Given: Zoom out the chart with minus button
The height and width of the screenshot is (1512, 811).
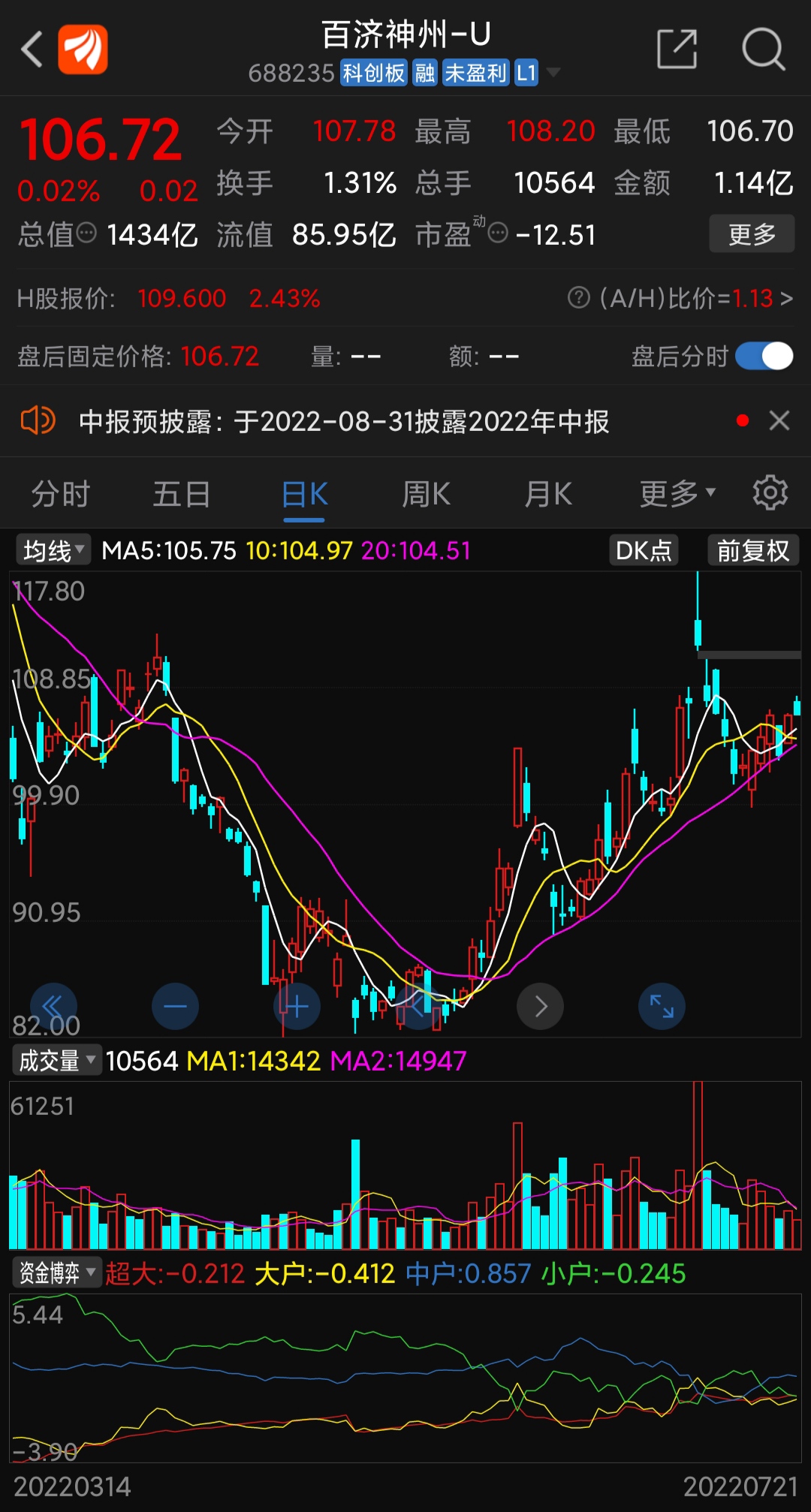Looking at the screenshot, I should [x=175, y=1006].
